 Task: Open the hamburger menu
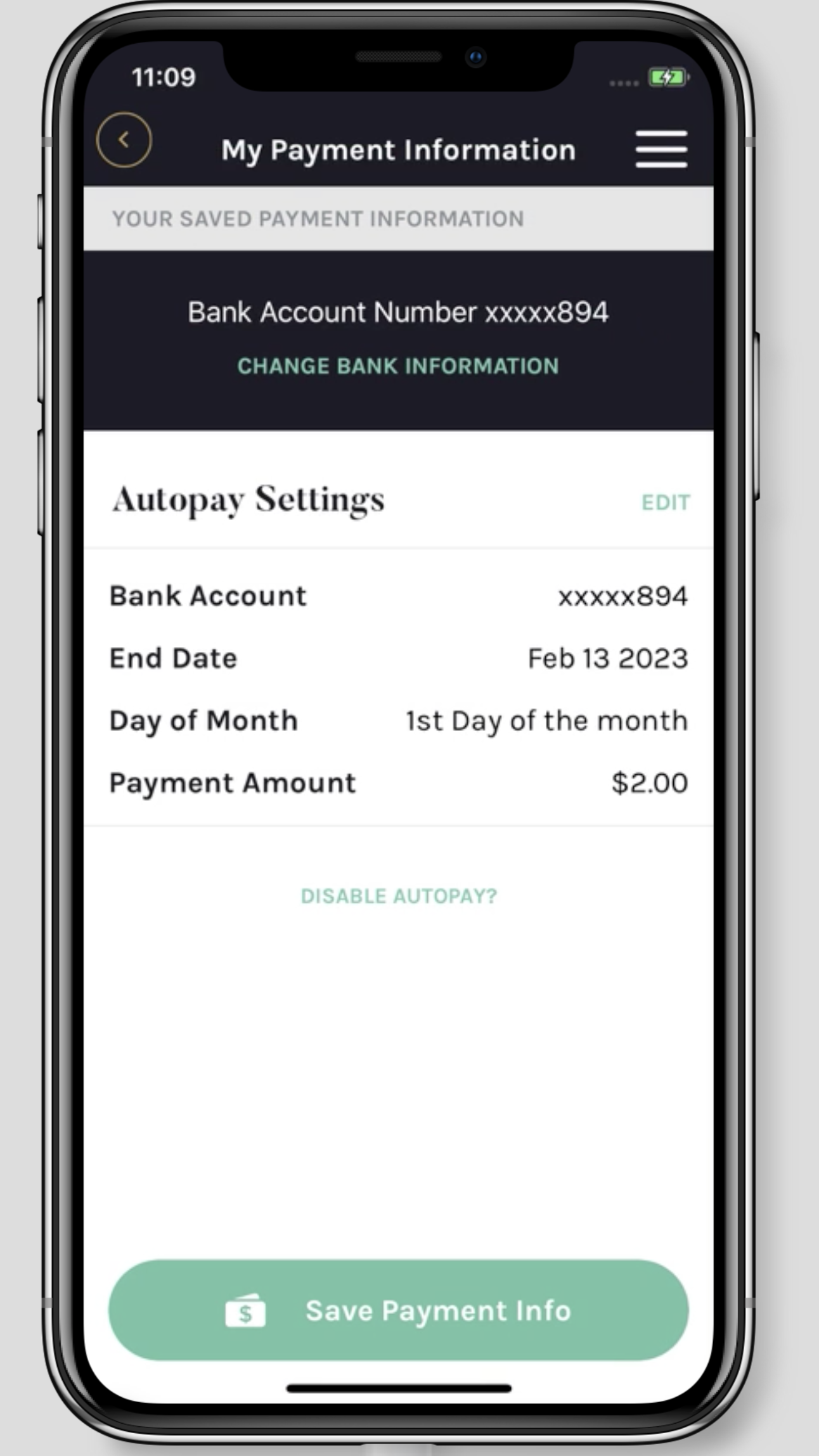[661, 150]
